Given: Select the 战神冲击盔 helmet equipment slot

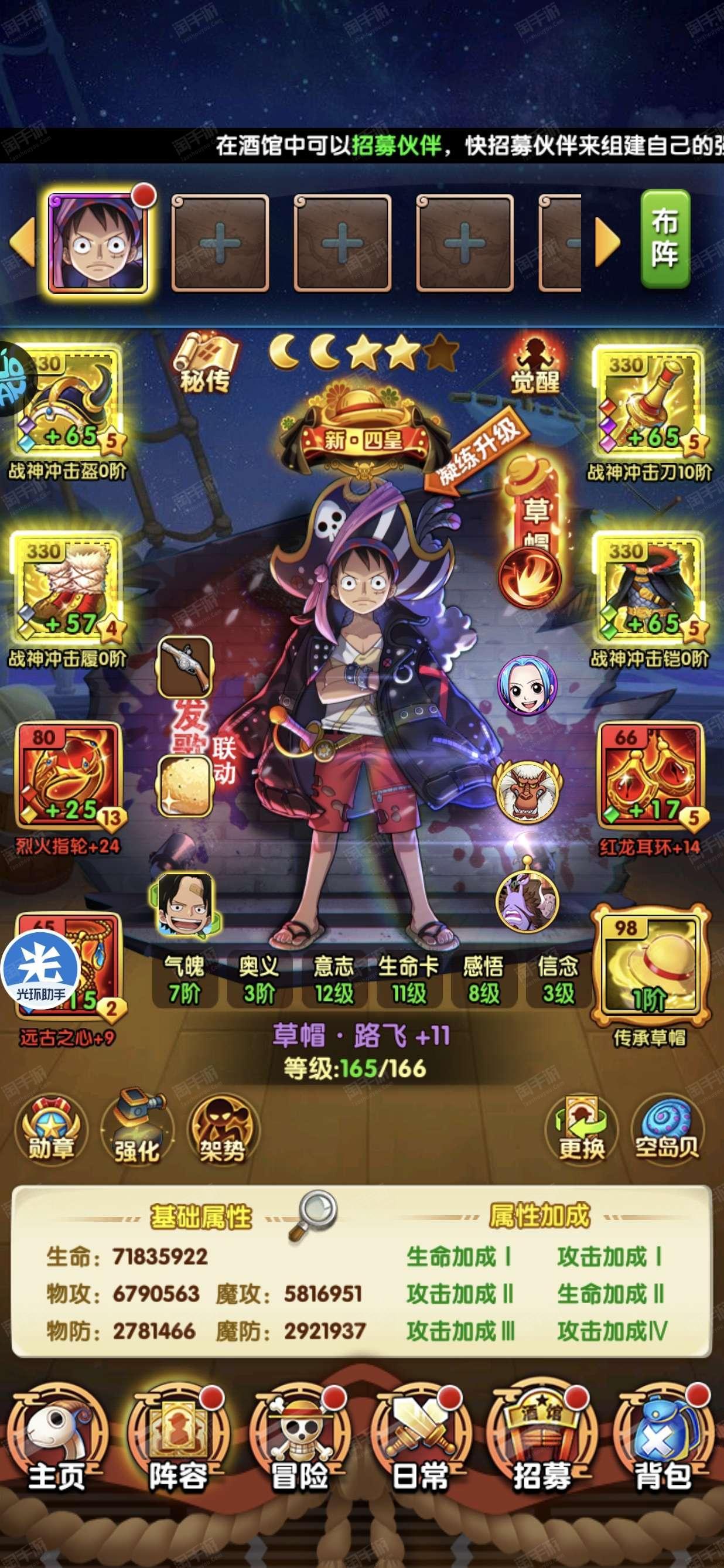Looking at the screenshot, I should coord(66,402).
